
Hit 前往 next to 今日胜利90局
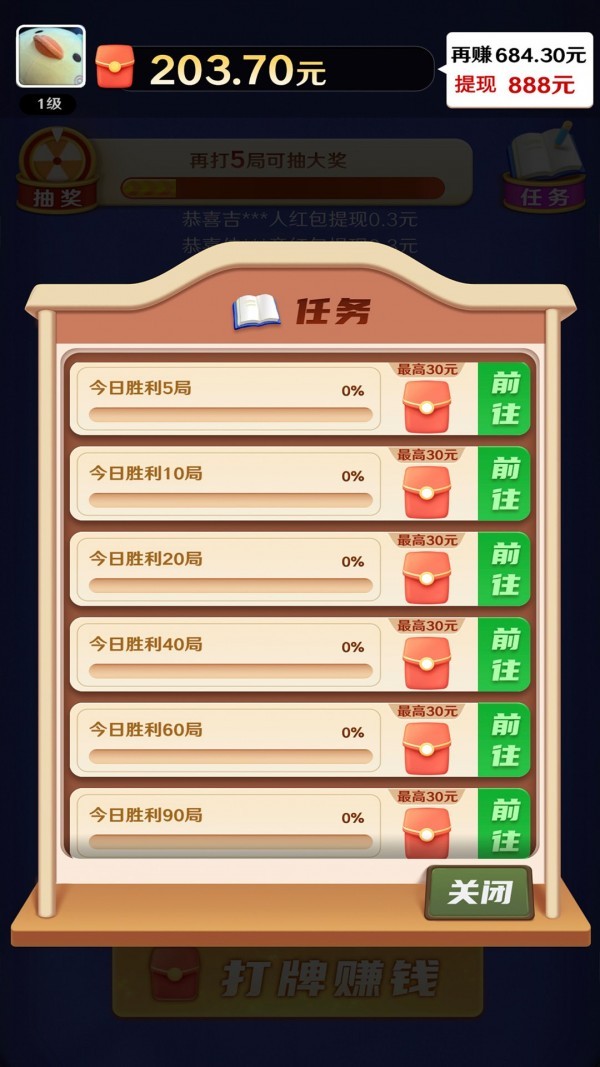505,825
